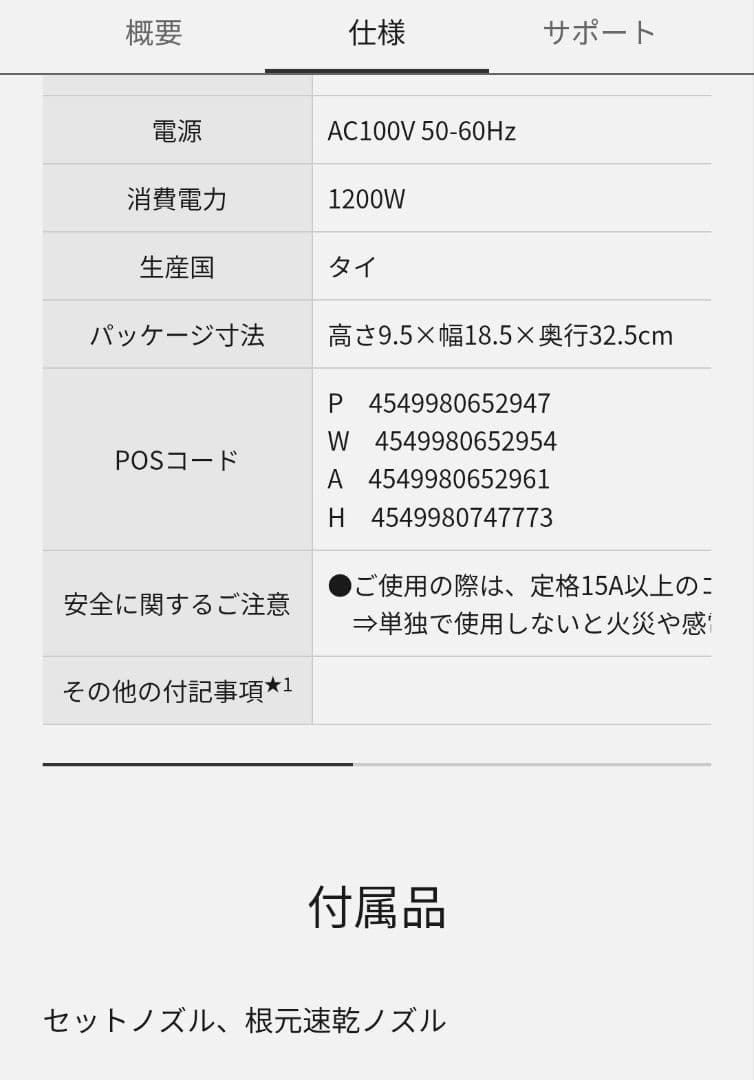754x1080 pixels.
Task: Select the 仕様 tab
Action: point(375,33)
